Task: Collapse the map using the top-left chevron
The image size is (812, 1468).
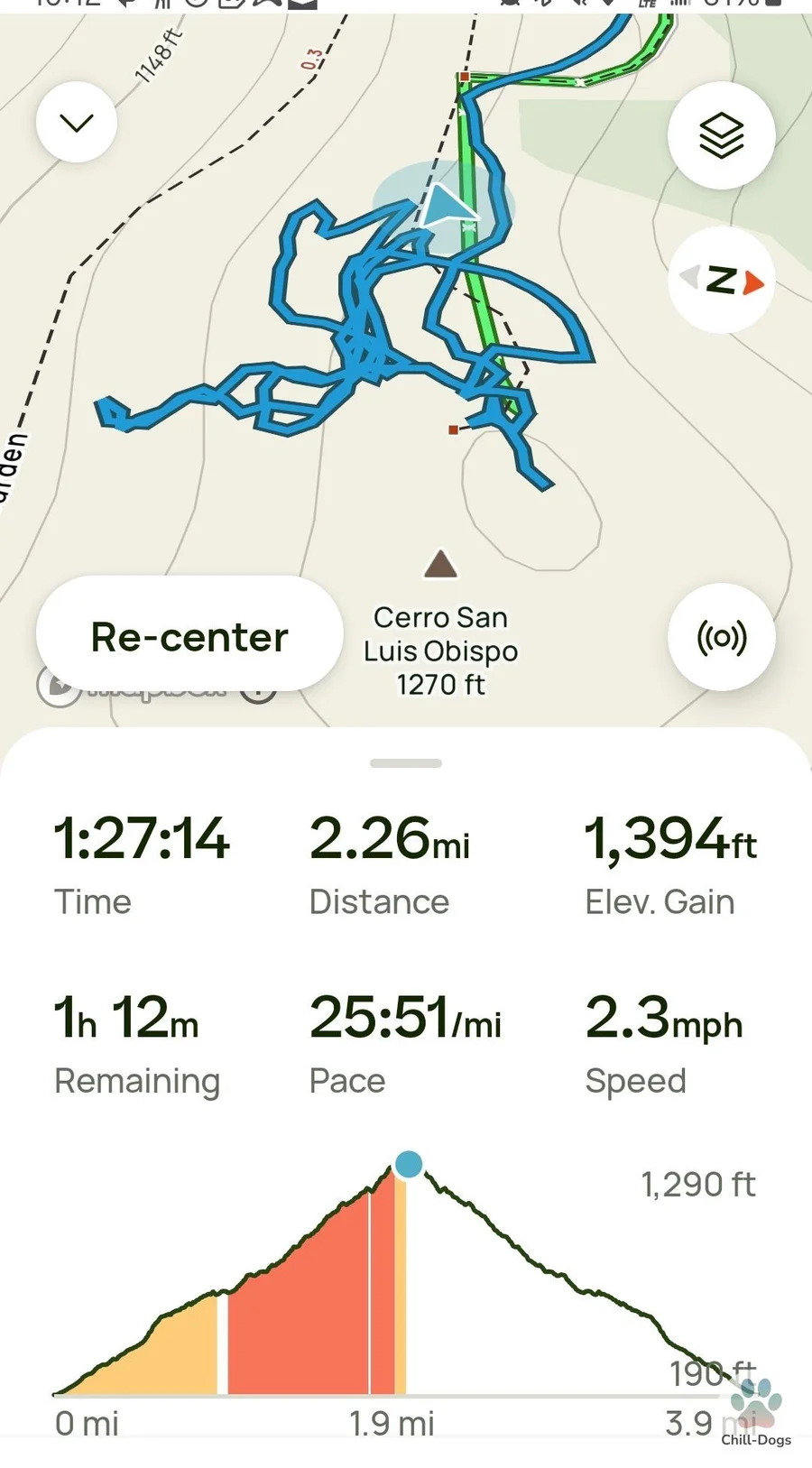Action: (x=76, y=121)
